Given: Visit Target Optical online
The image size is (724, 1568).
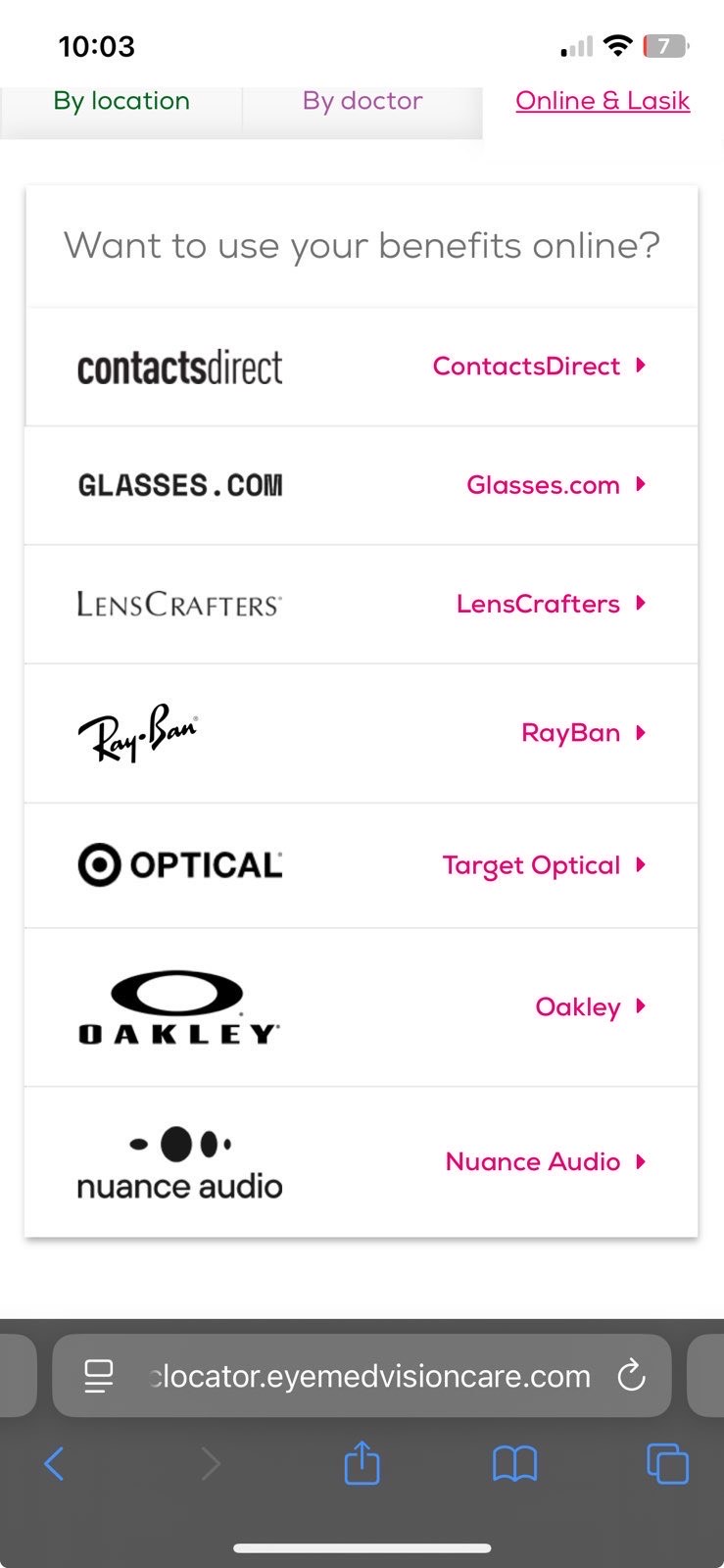Looking at the screenshot, I should coord(543,865).
